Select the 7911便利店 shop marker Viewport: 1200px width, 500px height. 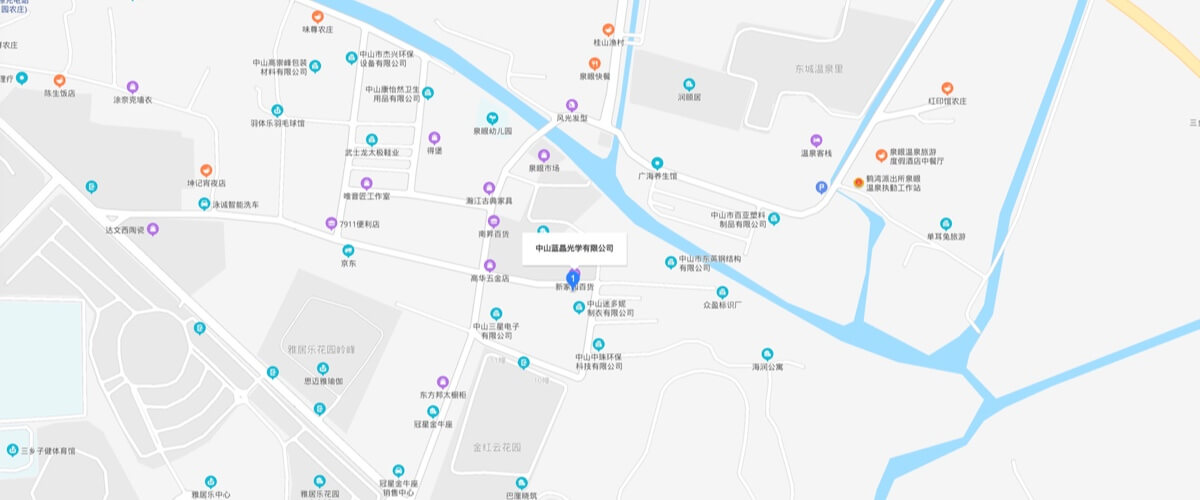pyautogui.click(x=331, y=224)
